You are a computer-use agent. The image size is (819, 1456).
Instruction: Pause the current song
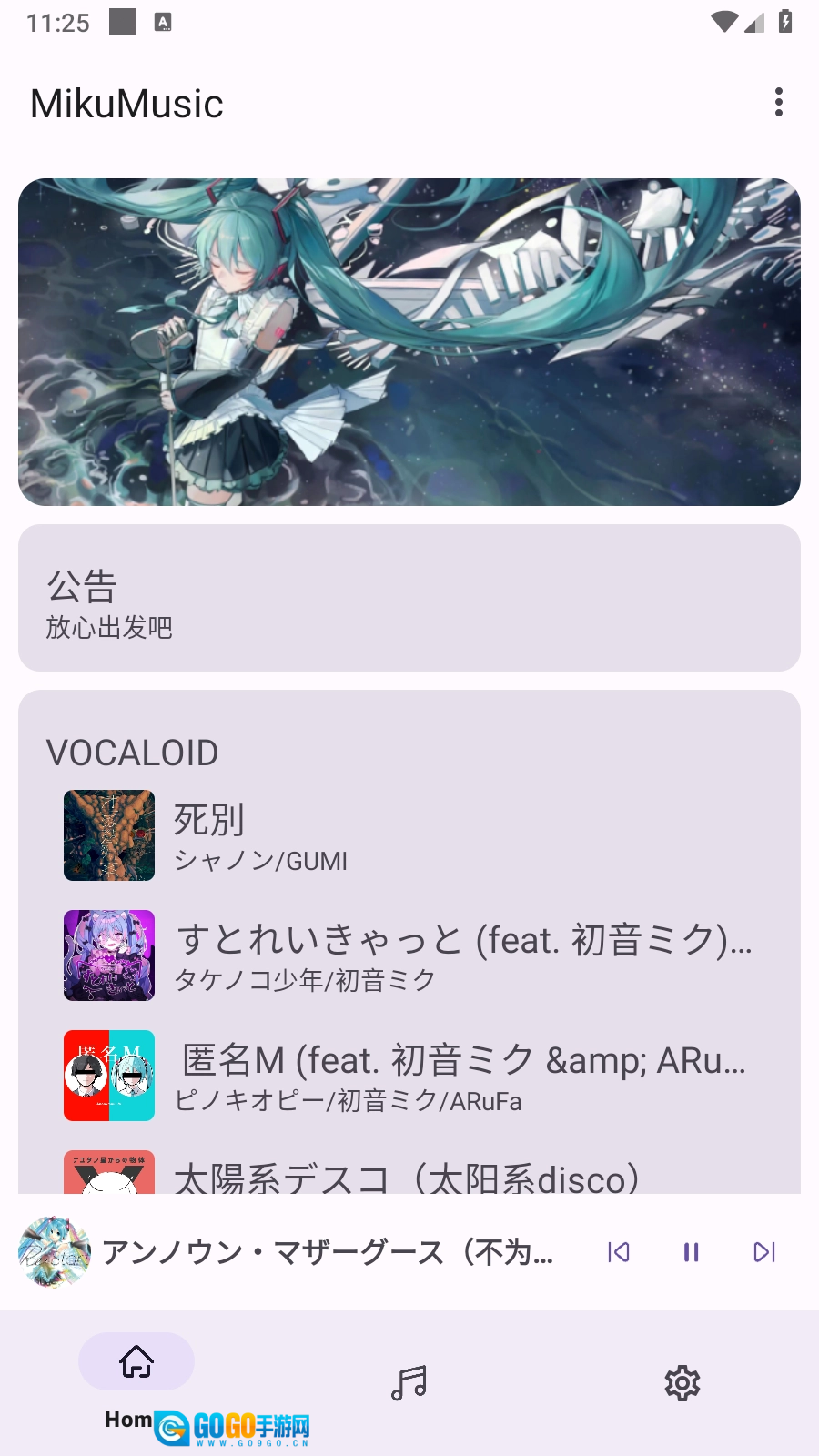(692, 1252)
